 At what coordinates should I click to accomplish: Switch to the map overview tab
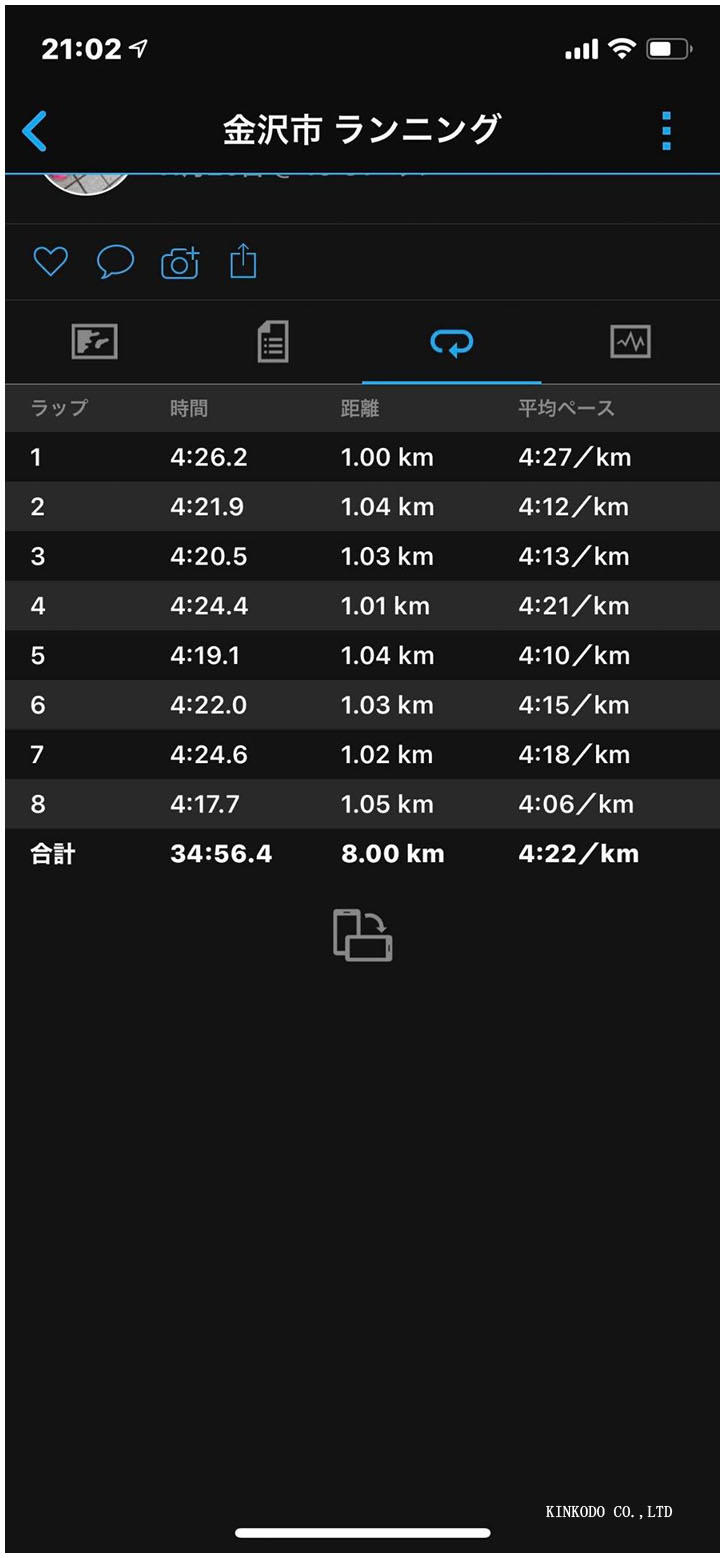(x=95, y=343)
